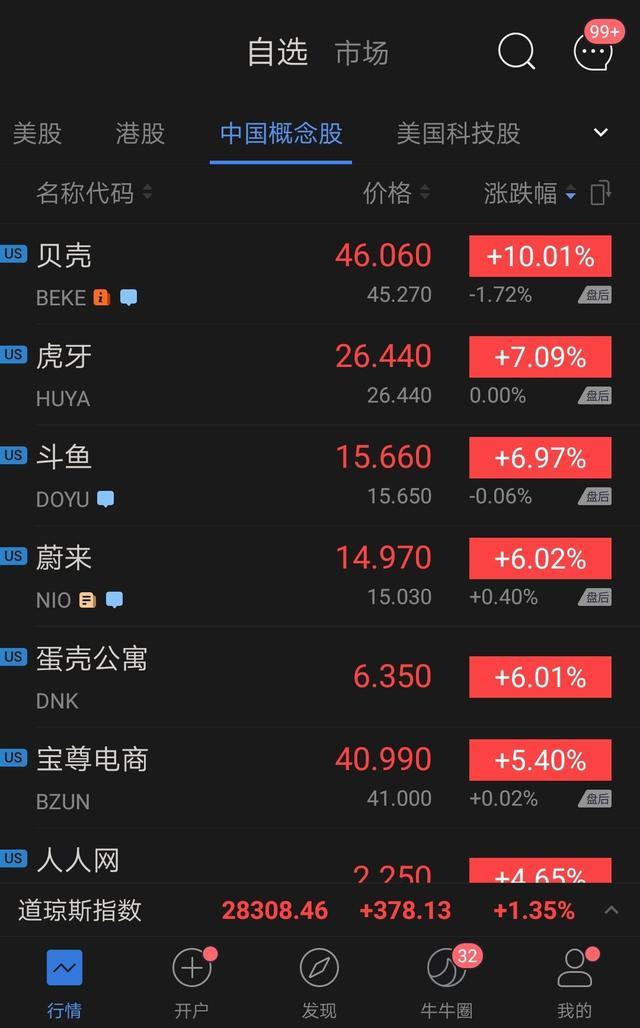Open the 蔚来 NIO stock row
The width and height of the screenshot is (640, 1028).
320,577
